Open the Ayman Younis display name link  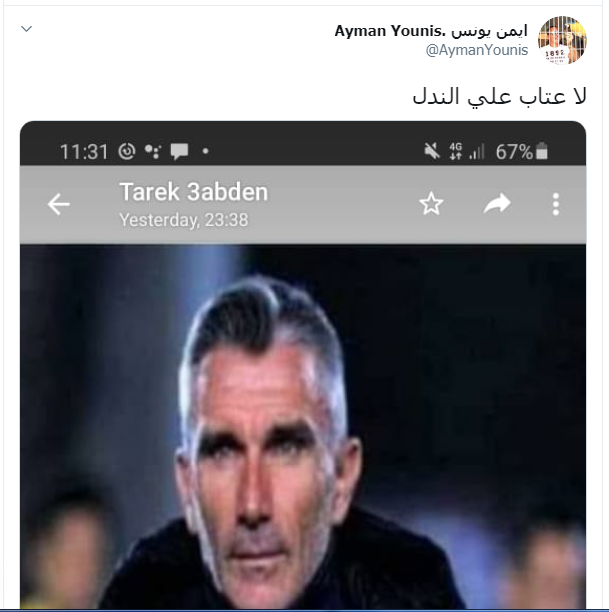click(431, 31)
